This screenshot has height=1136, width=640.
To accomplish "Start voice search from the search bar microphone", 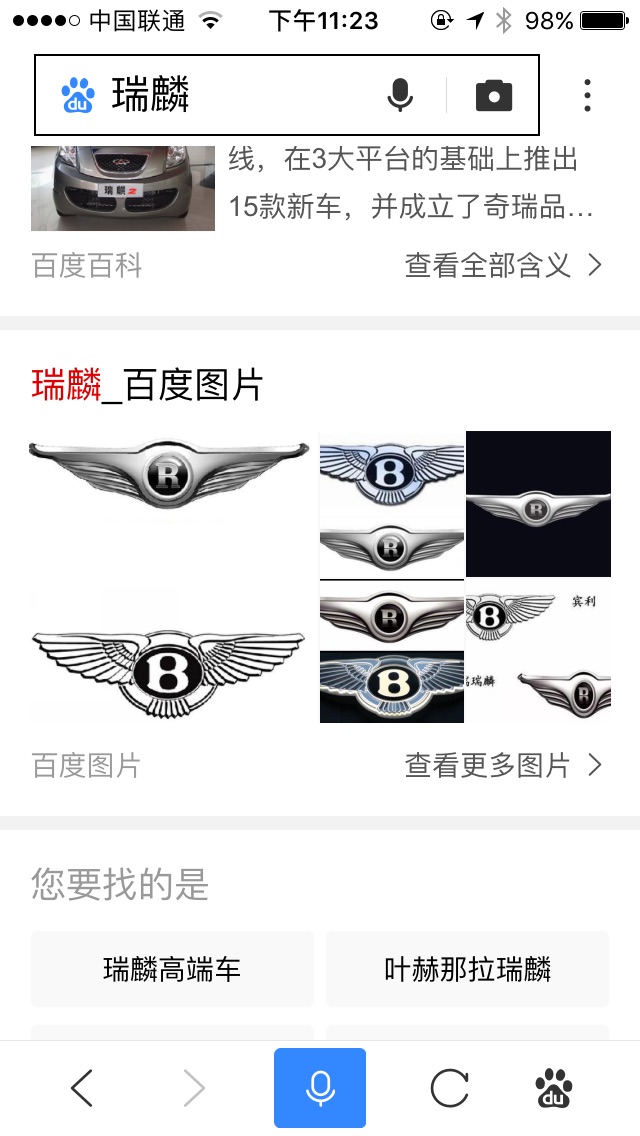I will [x=400, y=95].
